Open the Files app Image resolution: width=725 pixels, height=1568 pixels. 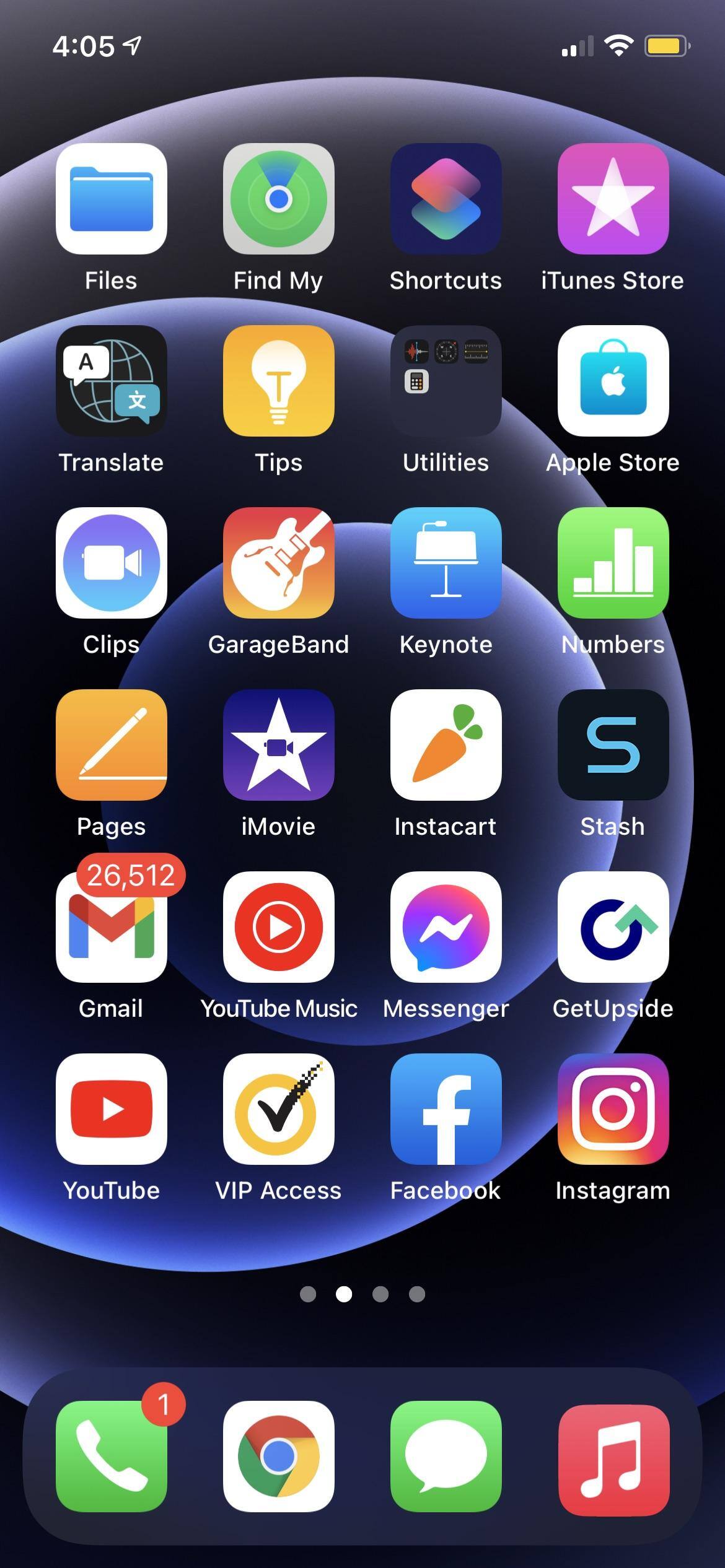tap(112, 199)
